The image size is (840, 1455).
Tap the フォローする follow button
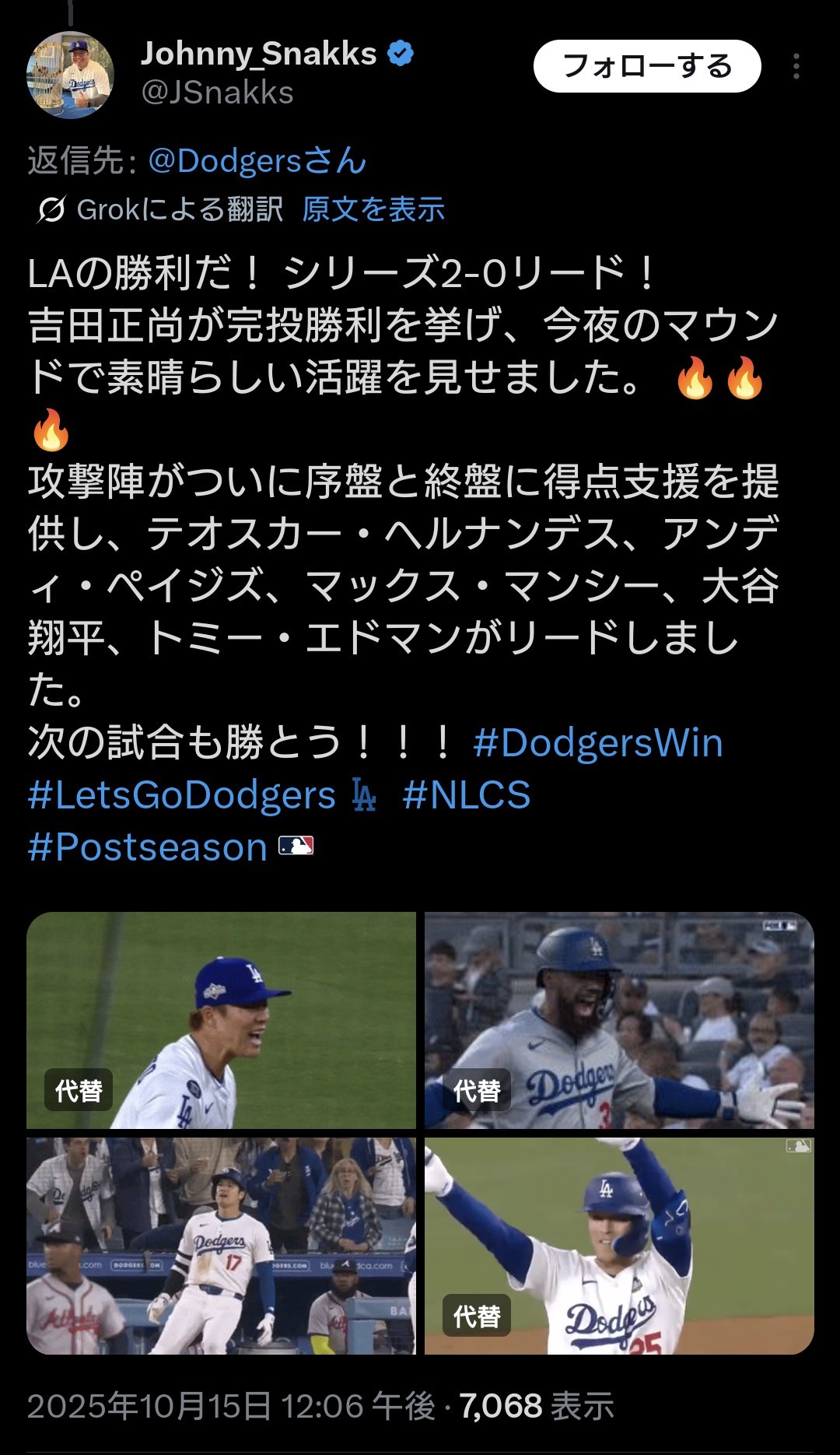pos(646,66)
